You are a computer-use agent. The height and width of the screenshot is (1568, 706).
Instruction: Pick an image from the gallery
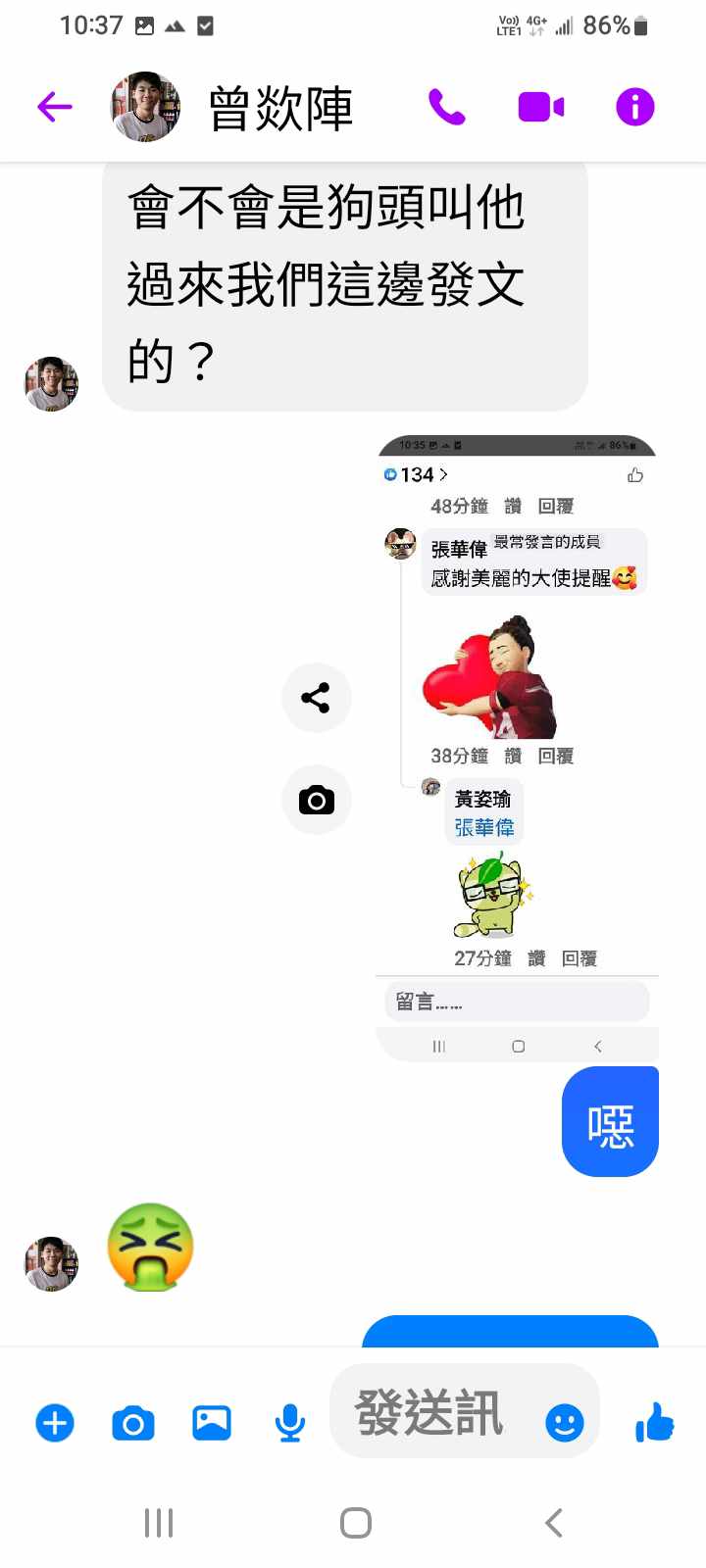point(212,1422)
